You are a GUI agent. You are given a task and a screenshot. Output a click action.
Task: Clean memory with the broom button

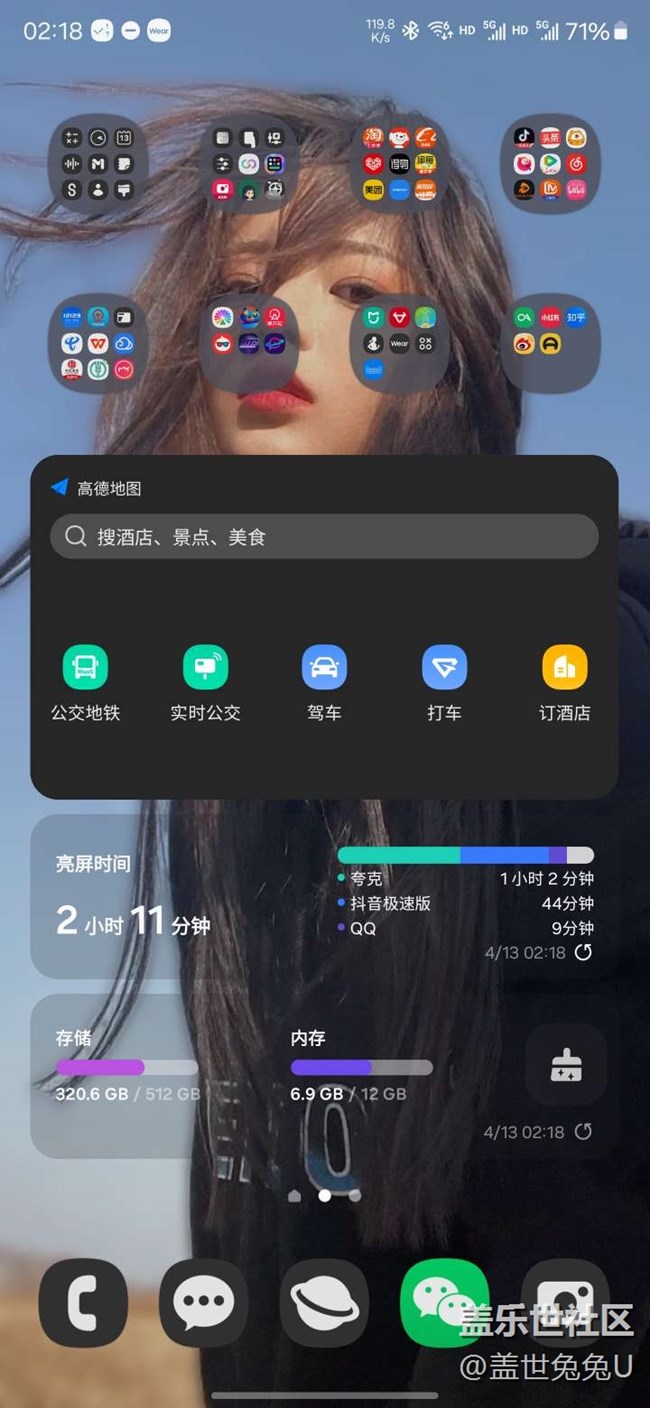(x=566, y=1068)
